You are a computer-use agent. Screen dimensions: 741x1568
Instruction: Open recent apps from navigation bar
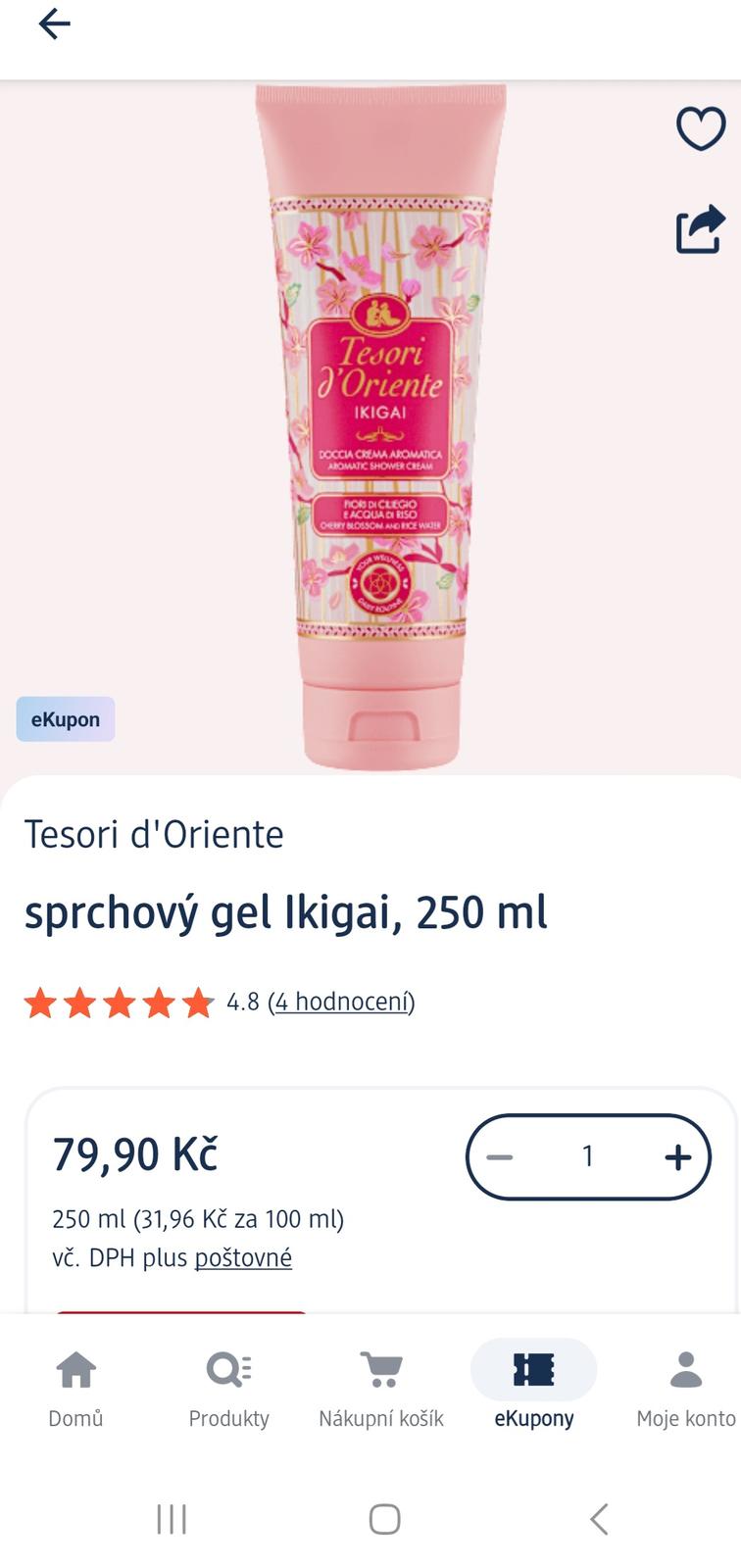point(172,1519)
